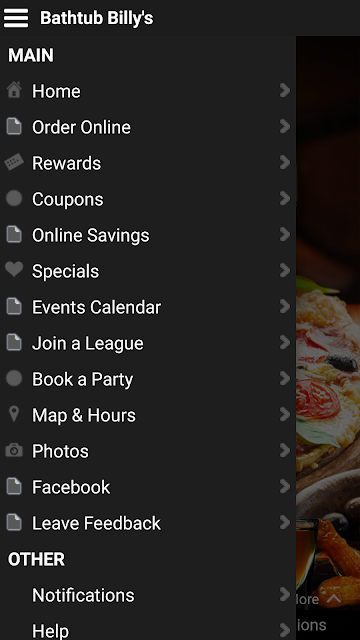Screen dimensions: 360x640
Task: Open Order Online
Action: tap(148, 127)
